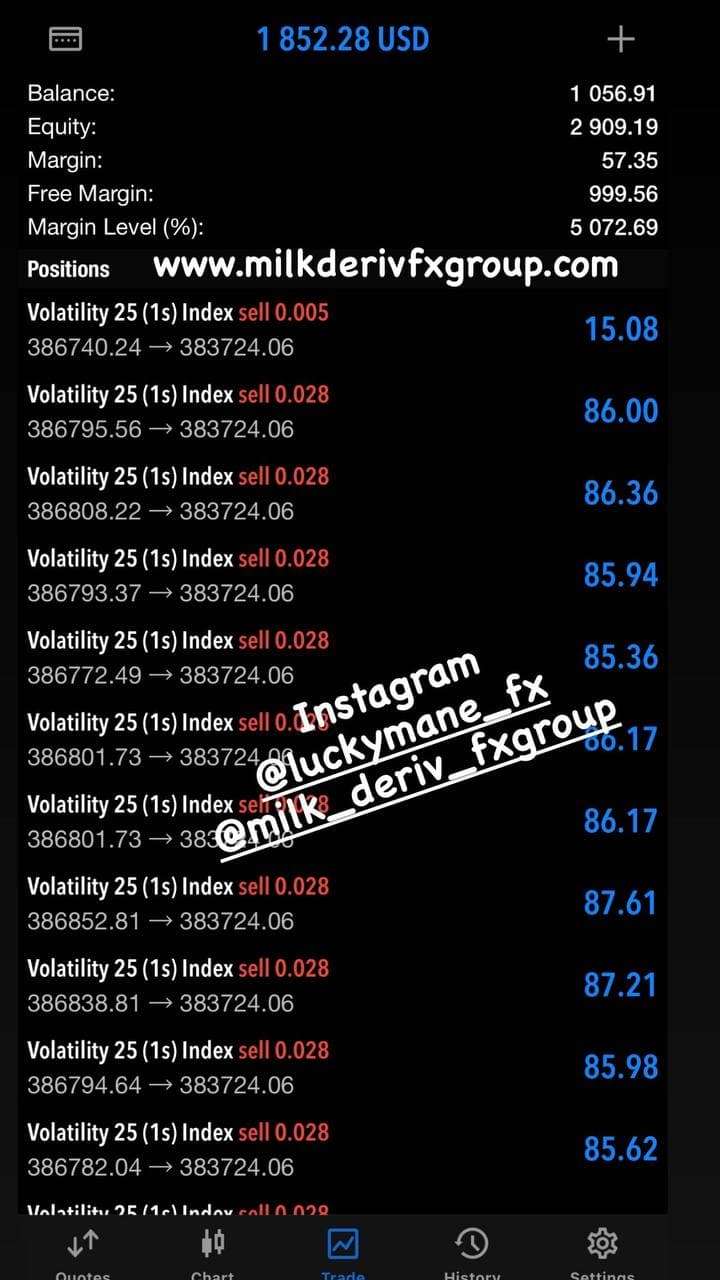
Task: Tap the position opened at 386782.04
Action: [x=343, y=1150]
